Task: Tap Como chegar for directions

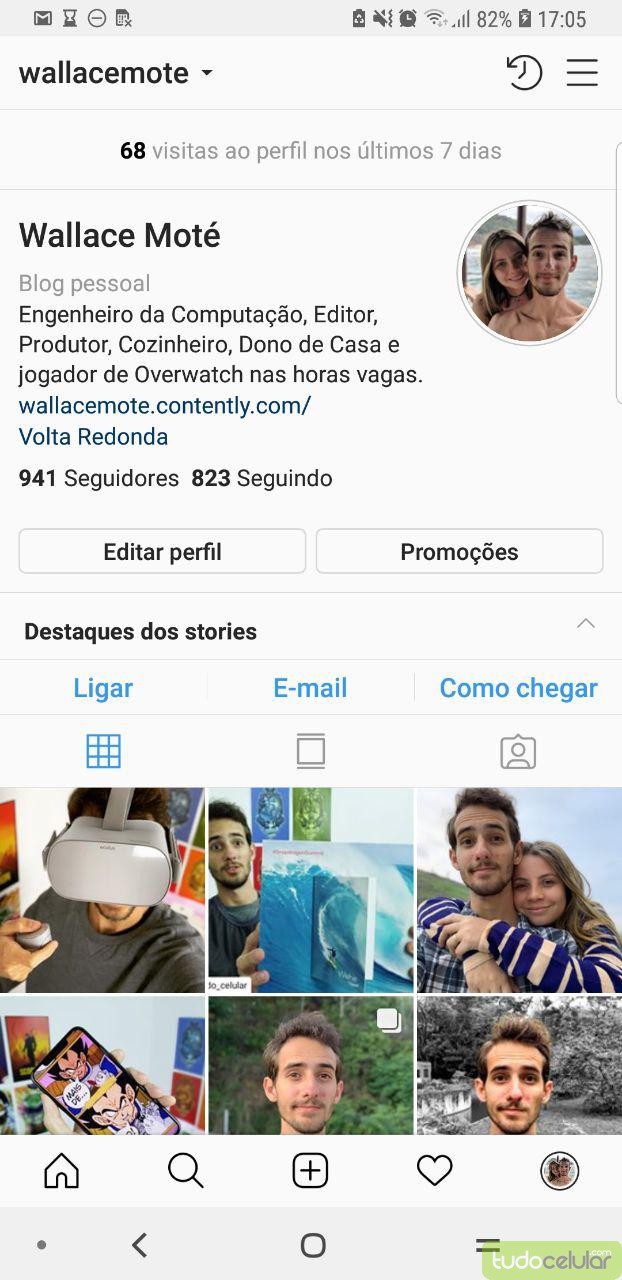Action: pos(518,688)
